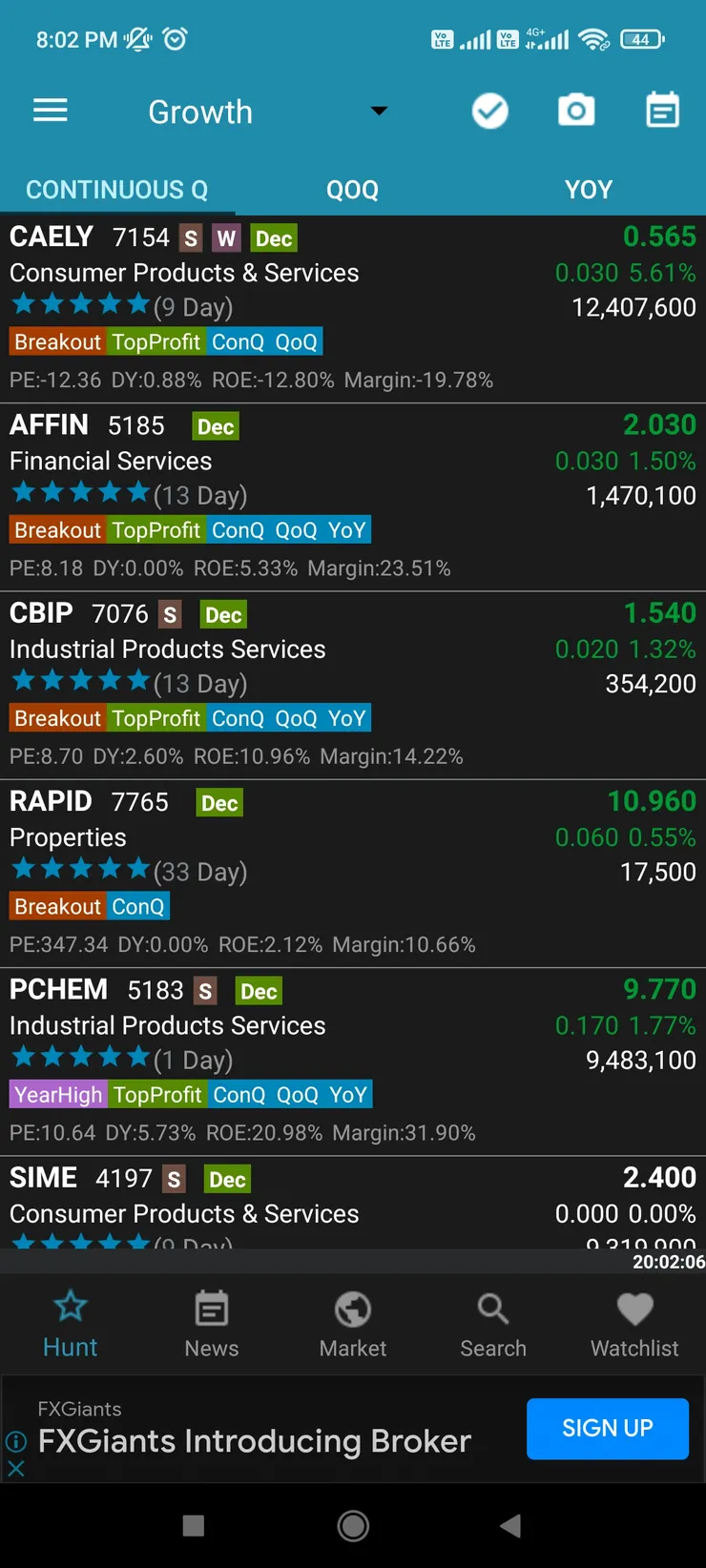Select the YOY tab

click(588, 190)
